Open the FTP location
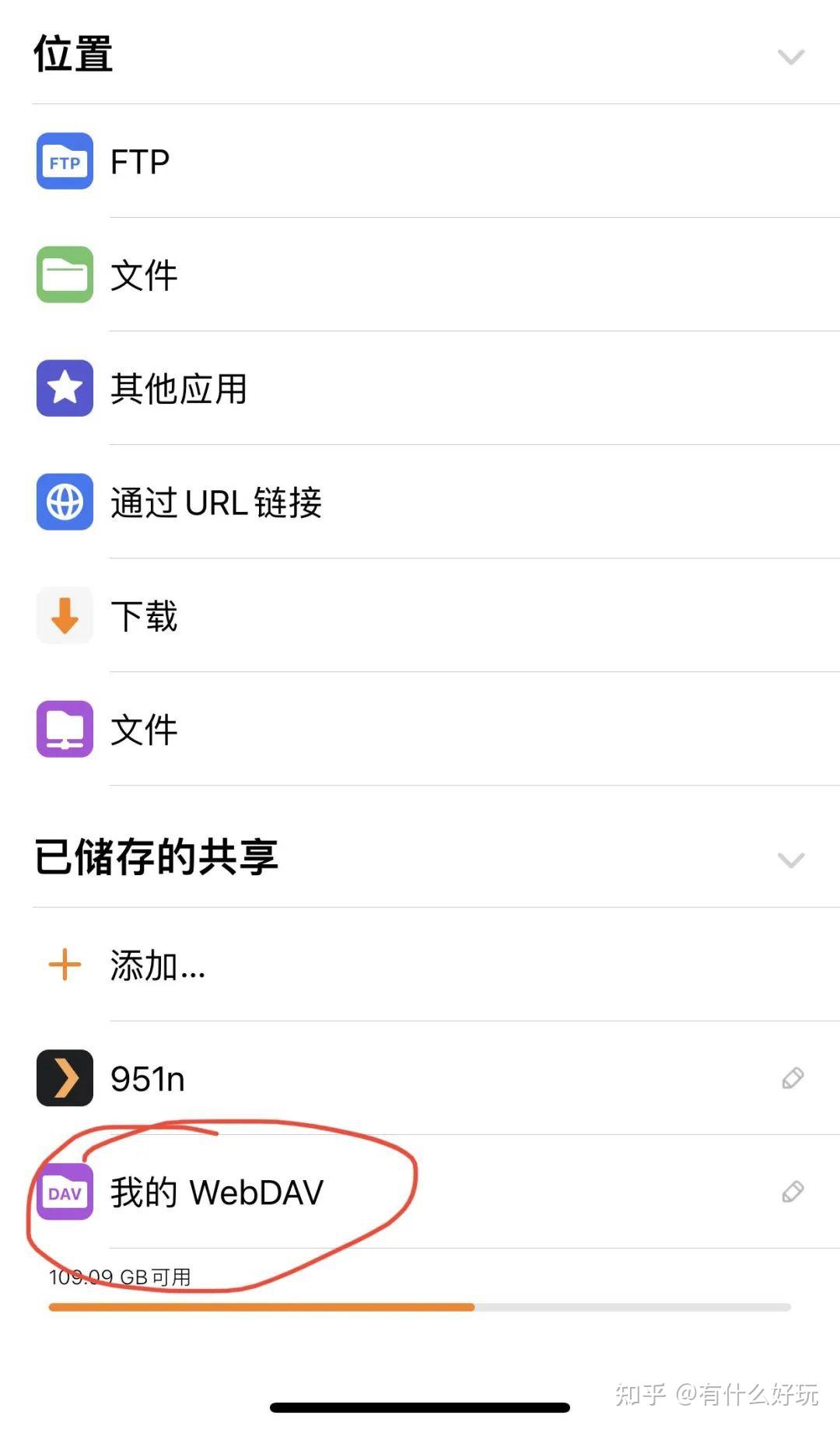 click(x=65, y=162)
